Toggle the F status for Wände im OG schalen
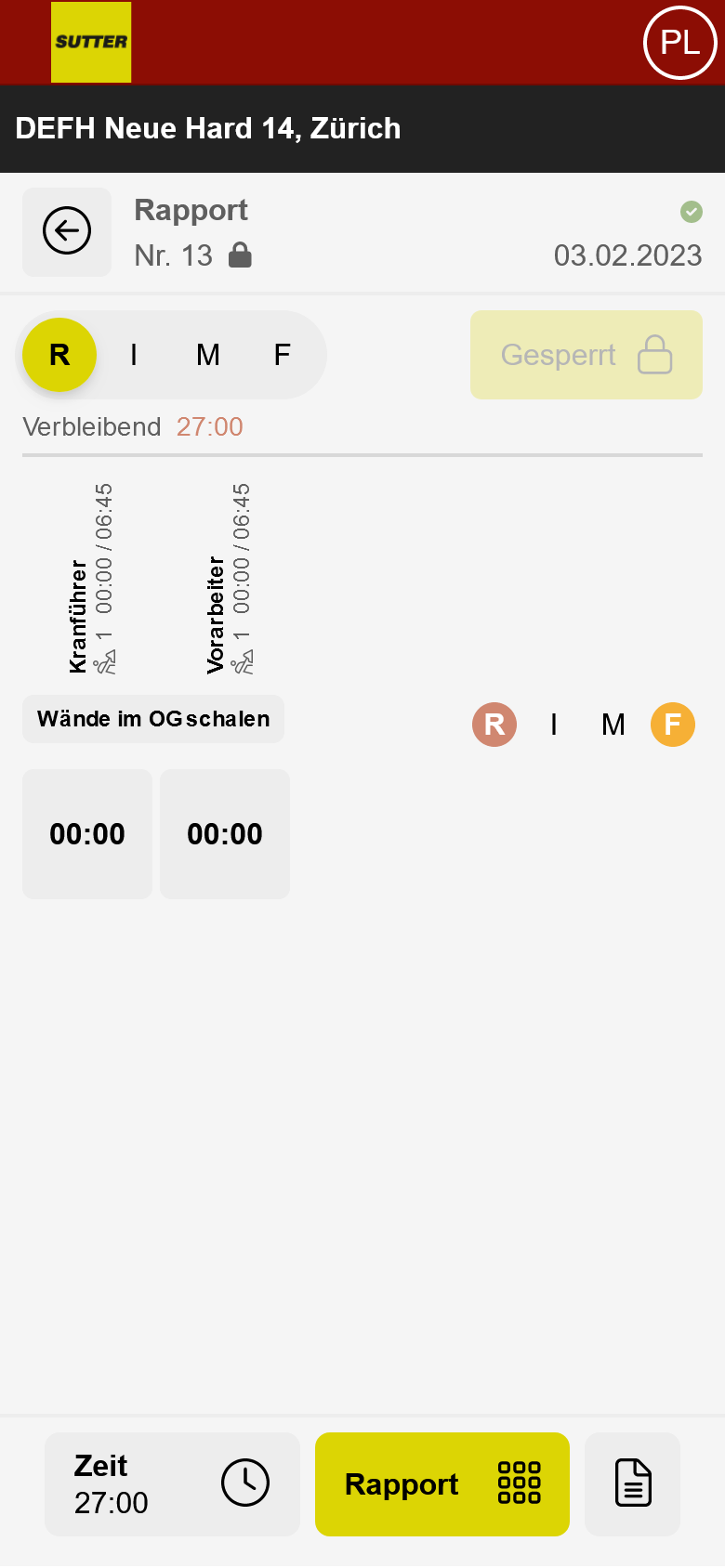This screenshot has height=1568, width=725. [x=672, y=725]
